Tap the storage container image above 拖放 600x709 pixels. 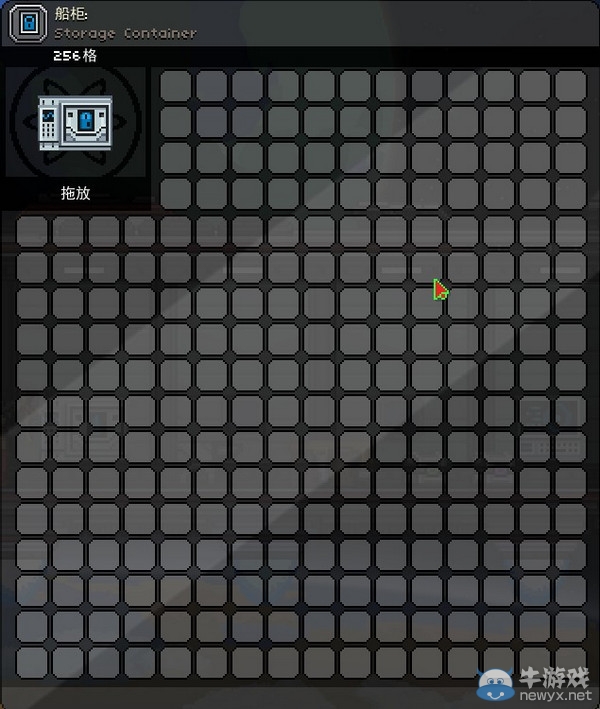click(75, 123)
